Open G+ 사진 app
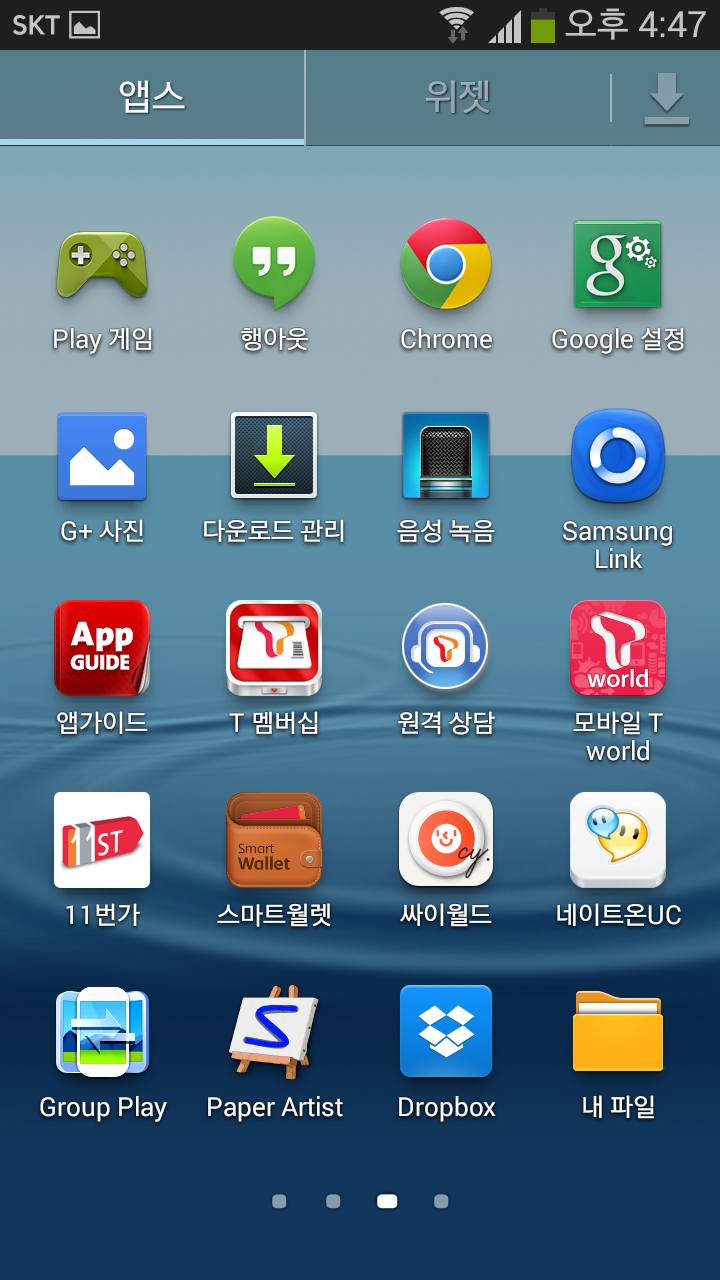 pos(102,456)
